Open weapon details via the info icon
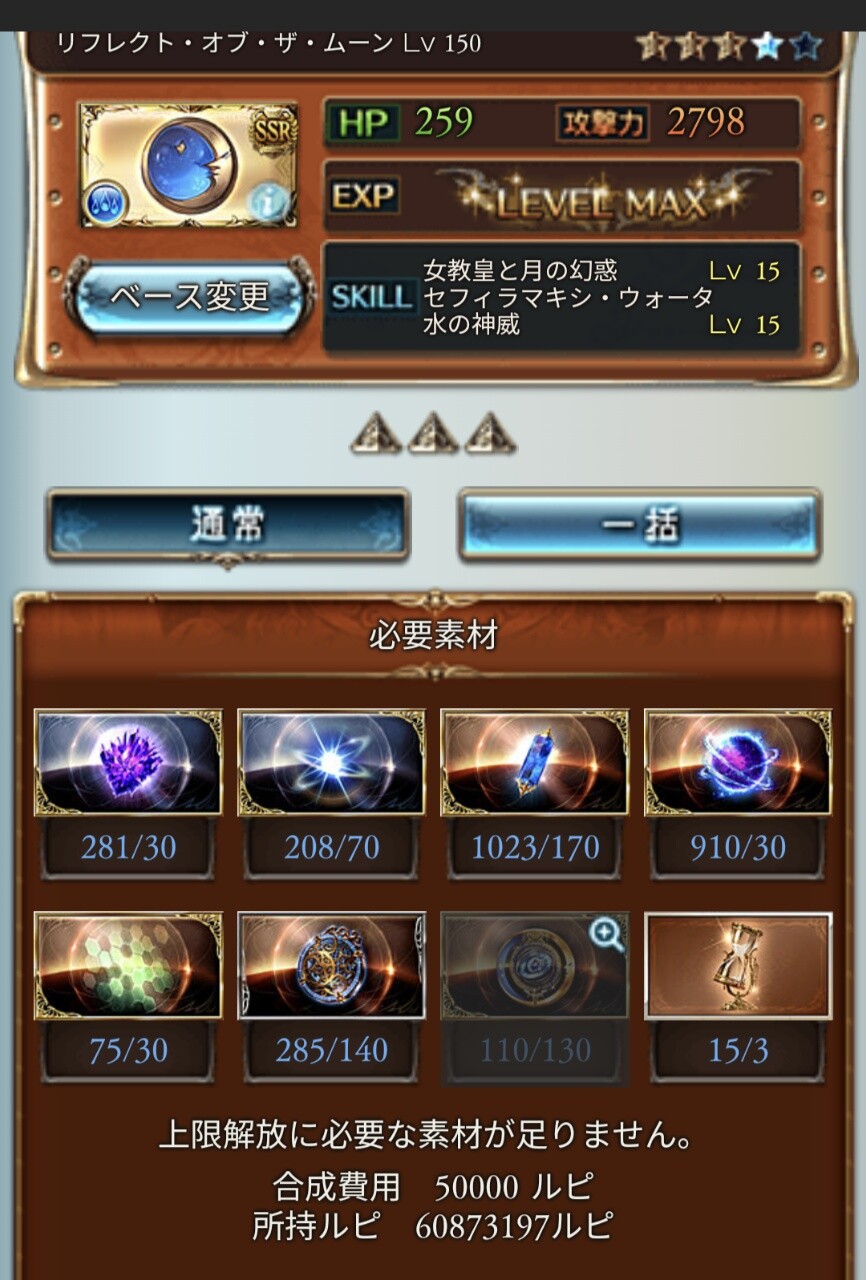 pos(268,203)
